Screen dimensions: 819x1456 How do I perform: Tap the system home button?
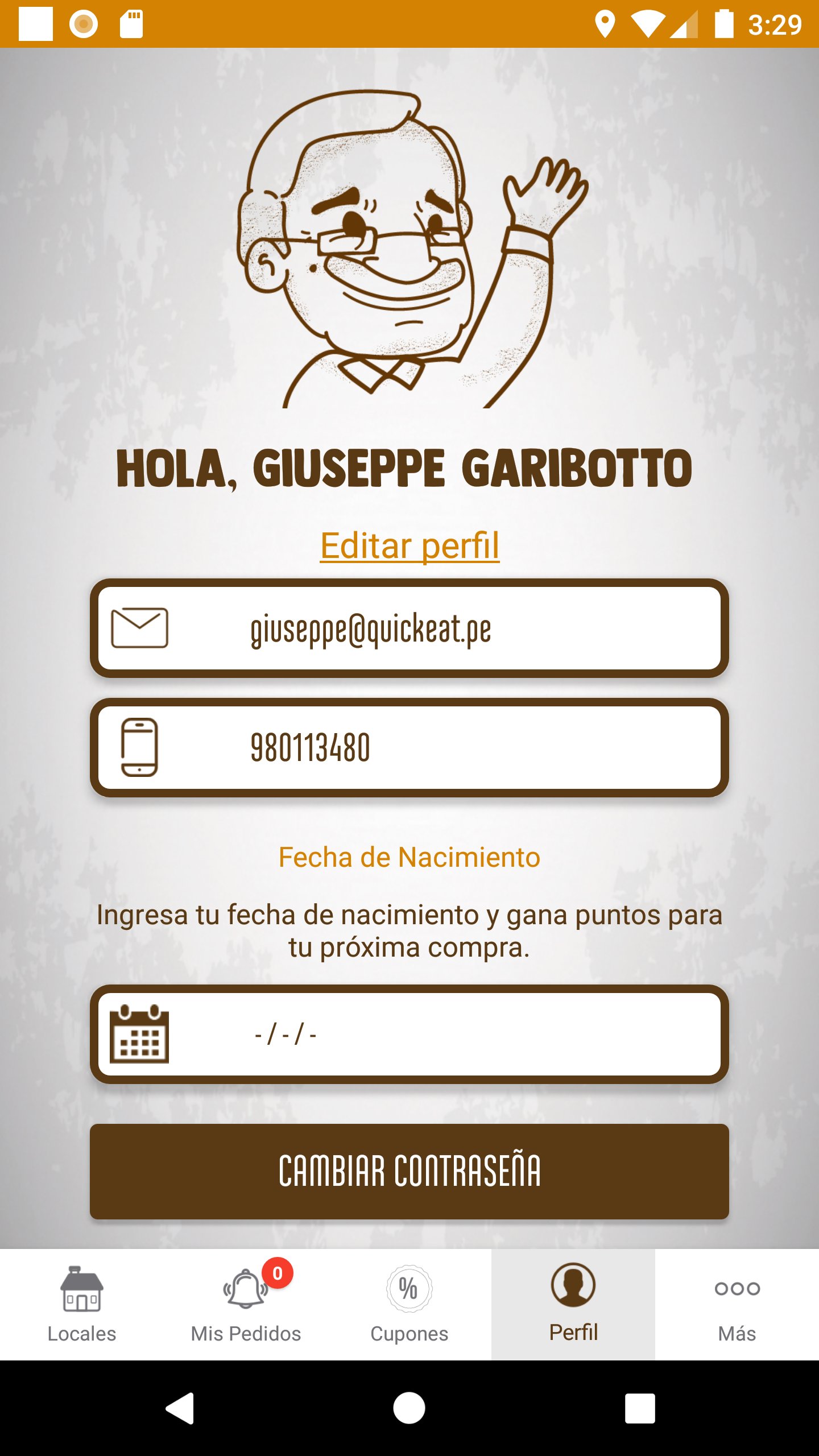point(409,1408)
